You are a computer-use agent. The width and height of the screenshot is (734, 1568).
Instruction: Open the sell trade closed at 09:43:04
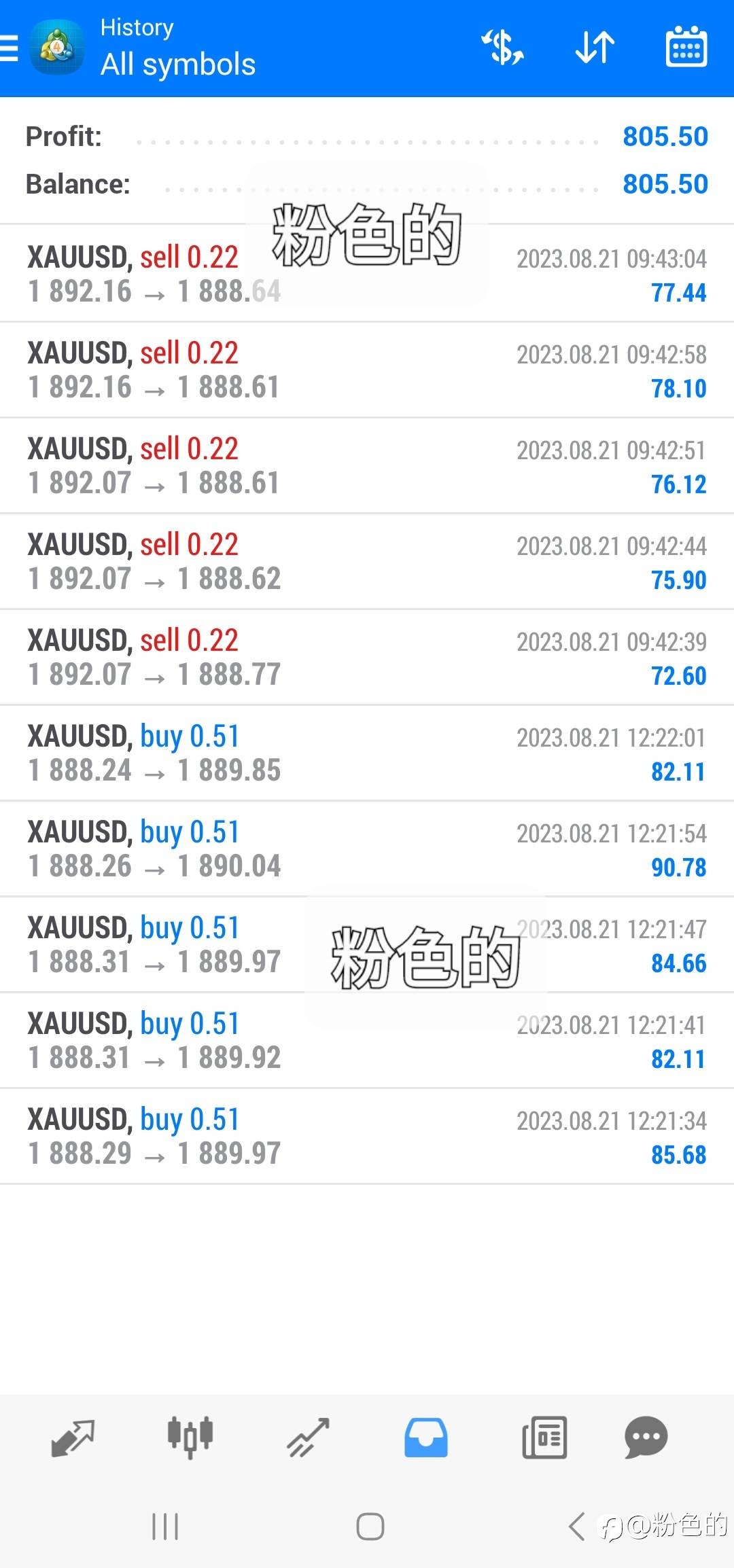367,274
